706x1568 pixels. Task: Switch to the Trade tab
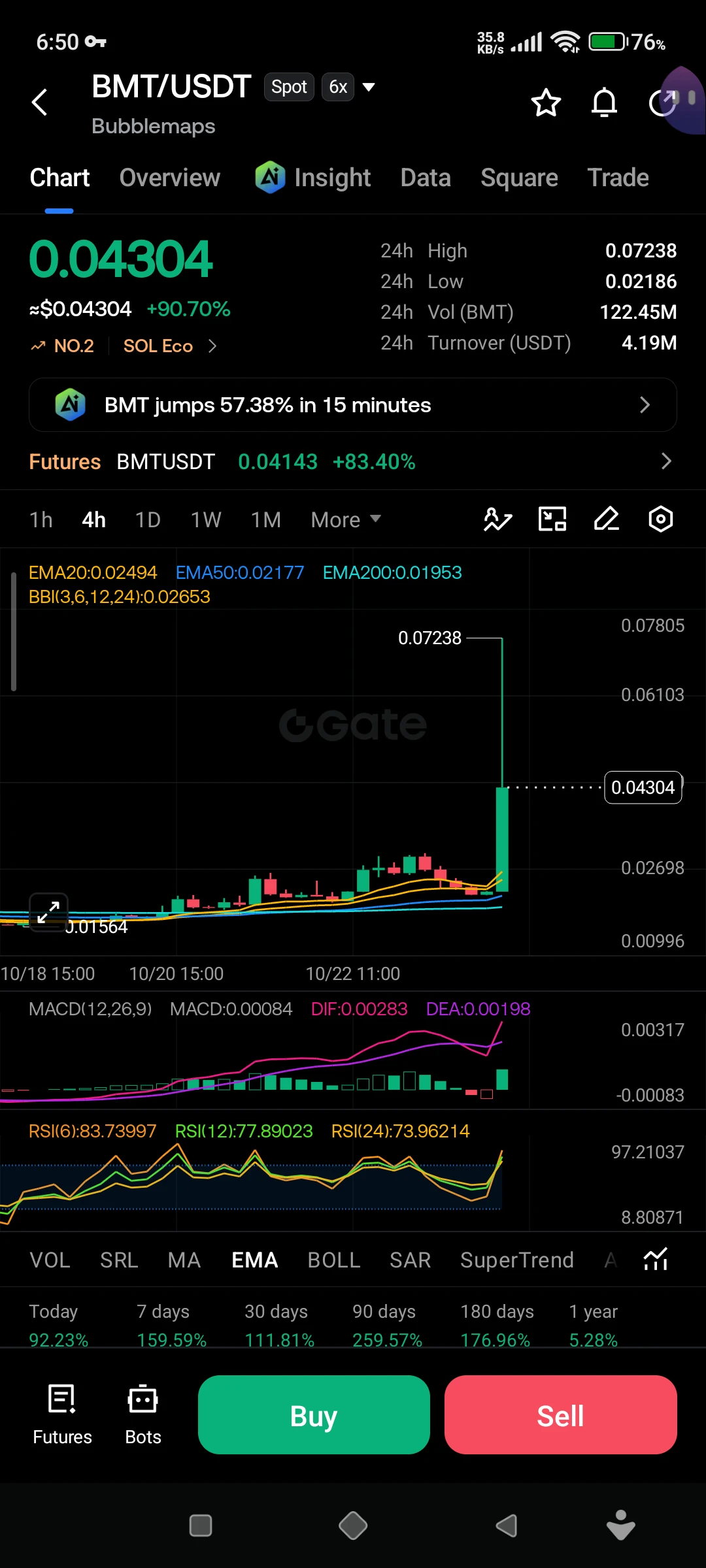(x=618, y=178)
